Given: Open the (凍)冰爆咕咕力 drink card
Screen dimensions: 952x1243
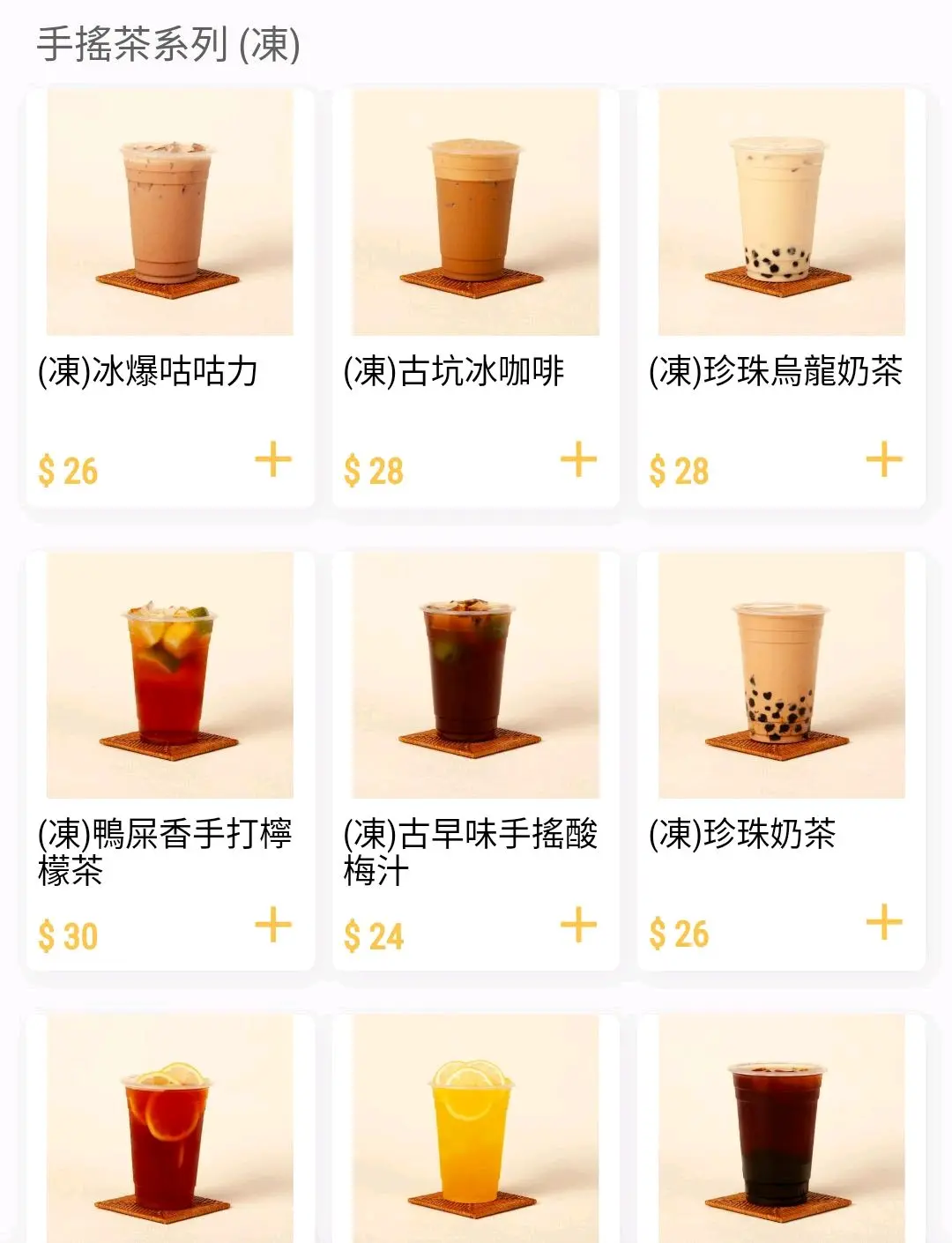Looking at the screenshot, I should (x=170, y=212).
